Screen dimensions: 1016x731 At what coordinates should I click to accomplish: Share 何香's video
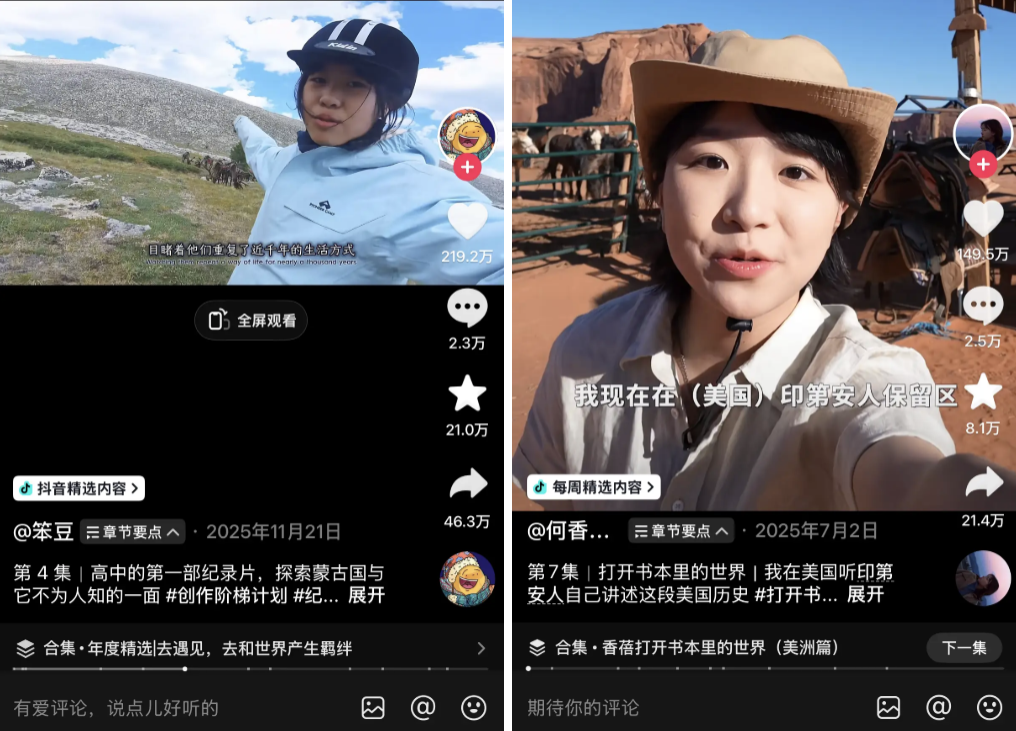[x=983, y=484]
